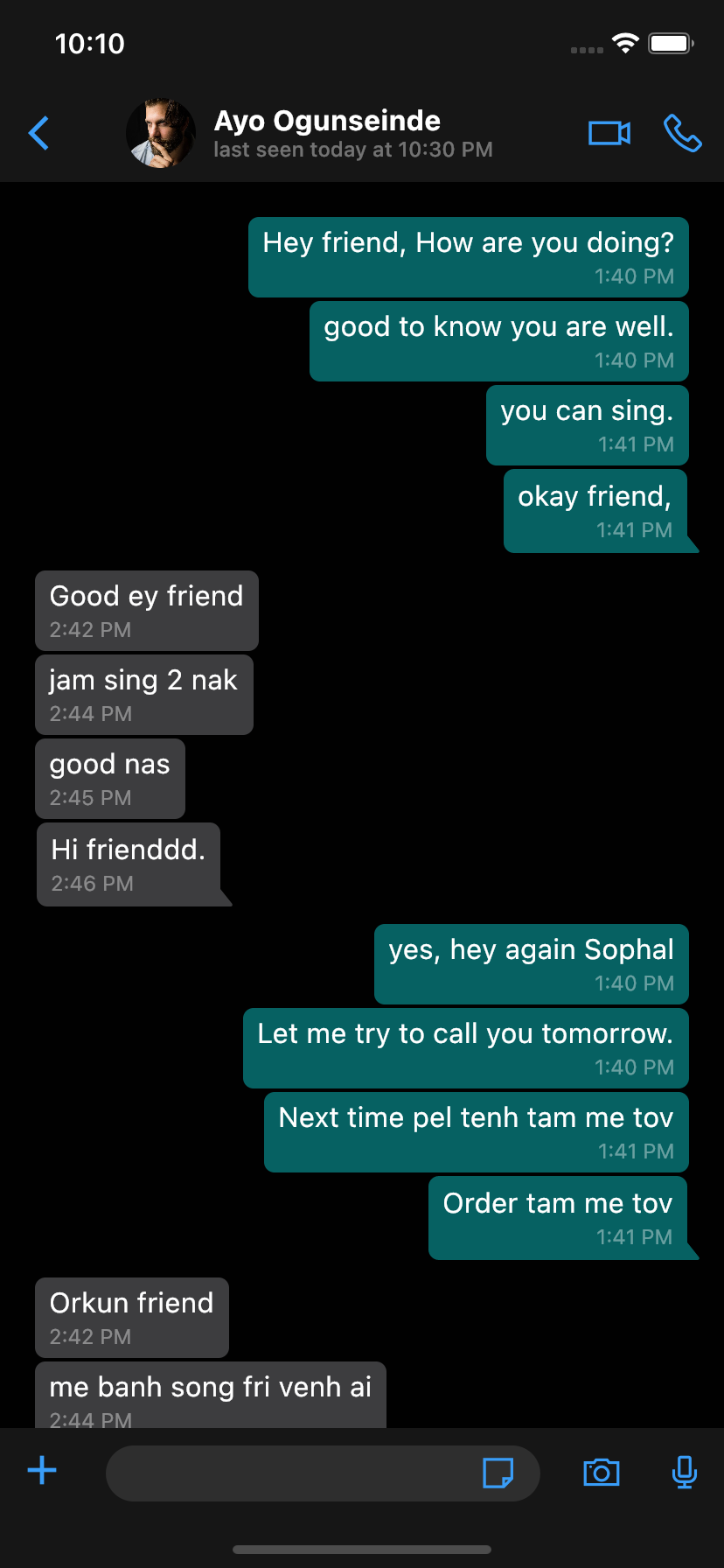724x1568 pixels.
Task: Open Ayo Ogunseinde's profile photo
Action: [161, 133]
